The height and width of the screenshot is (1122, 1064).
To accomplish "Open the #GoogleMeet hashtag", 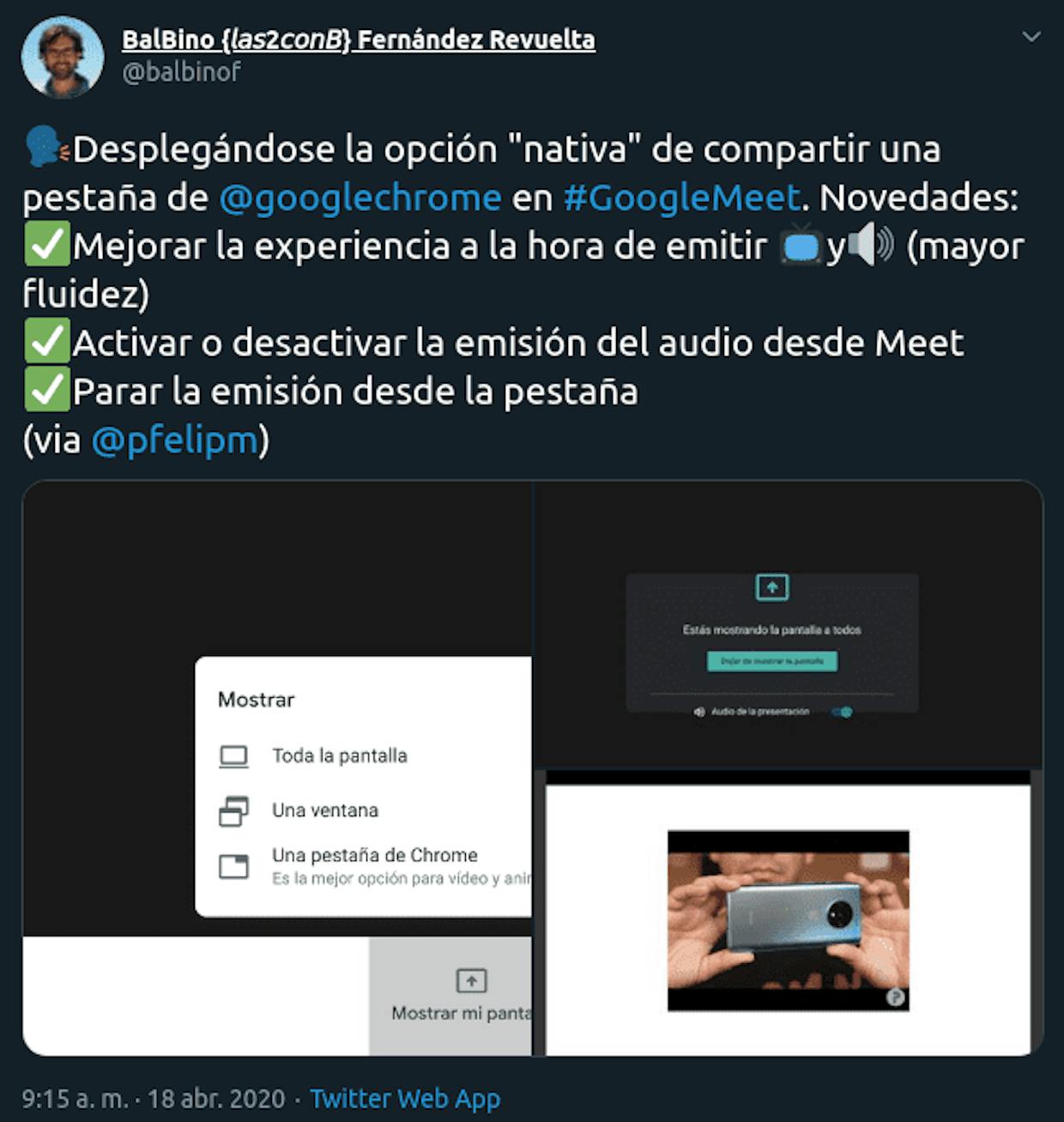I will [x=682, y=197].
